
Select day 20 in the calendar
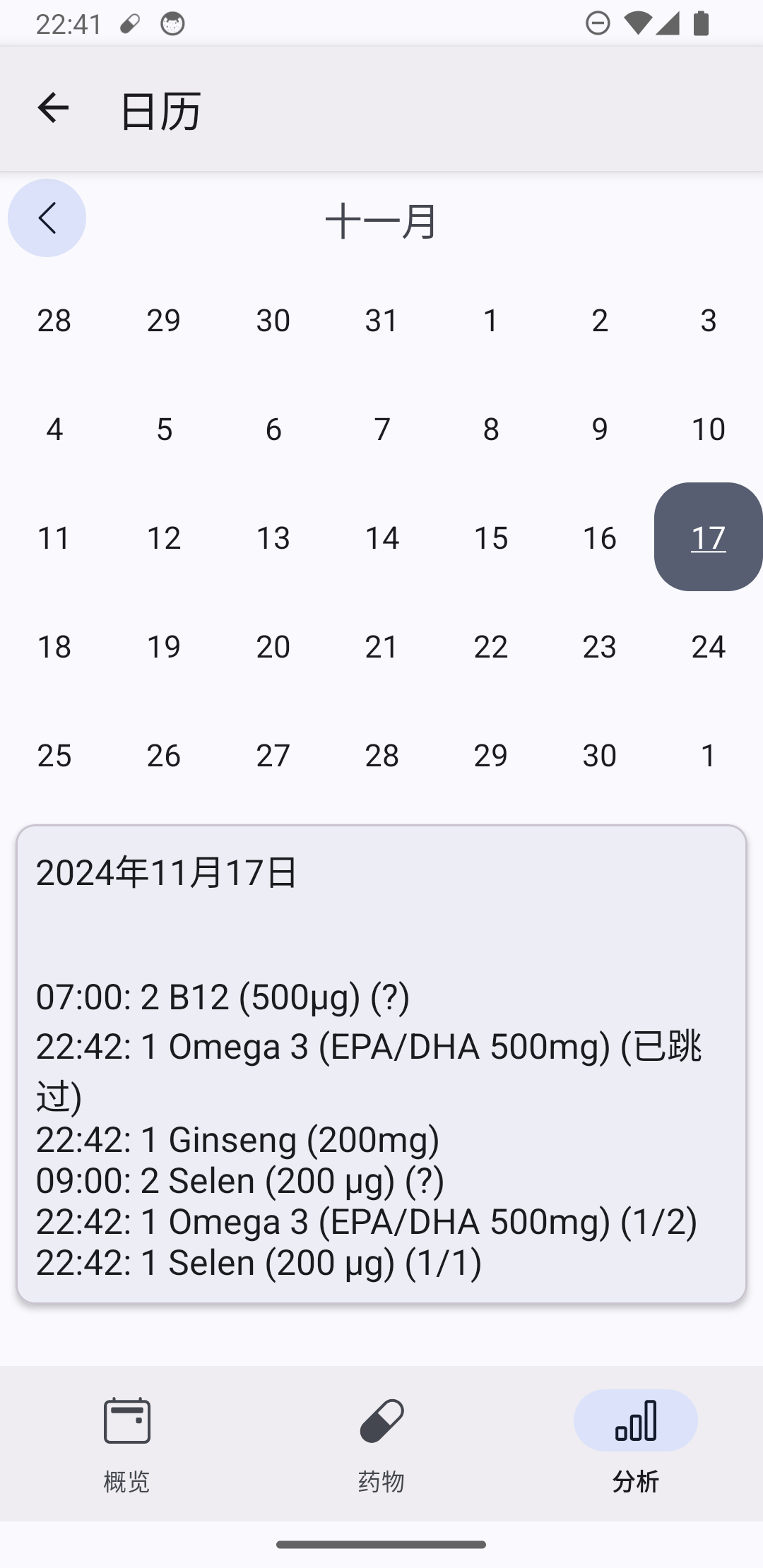tap(273, 646)
